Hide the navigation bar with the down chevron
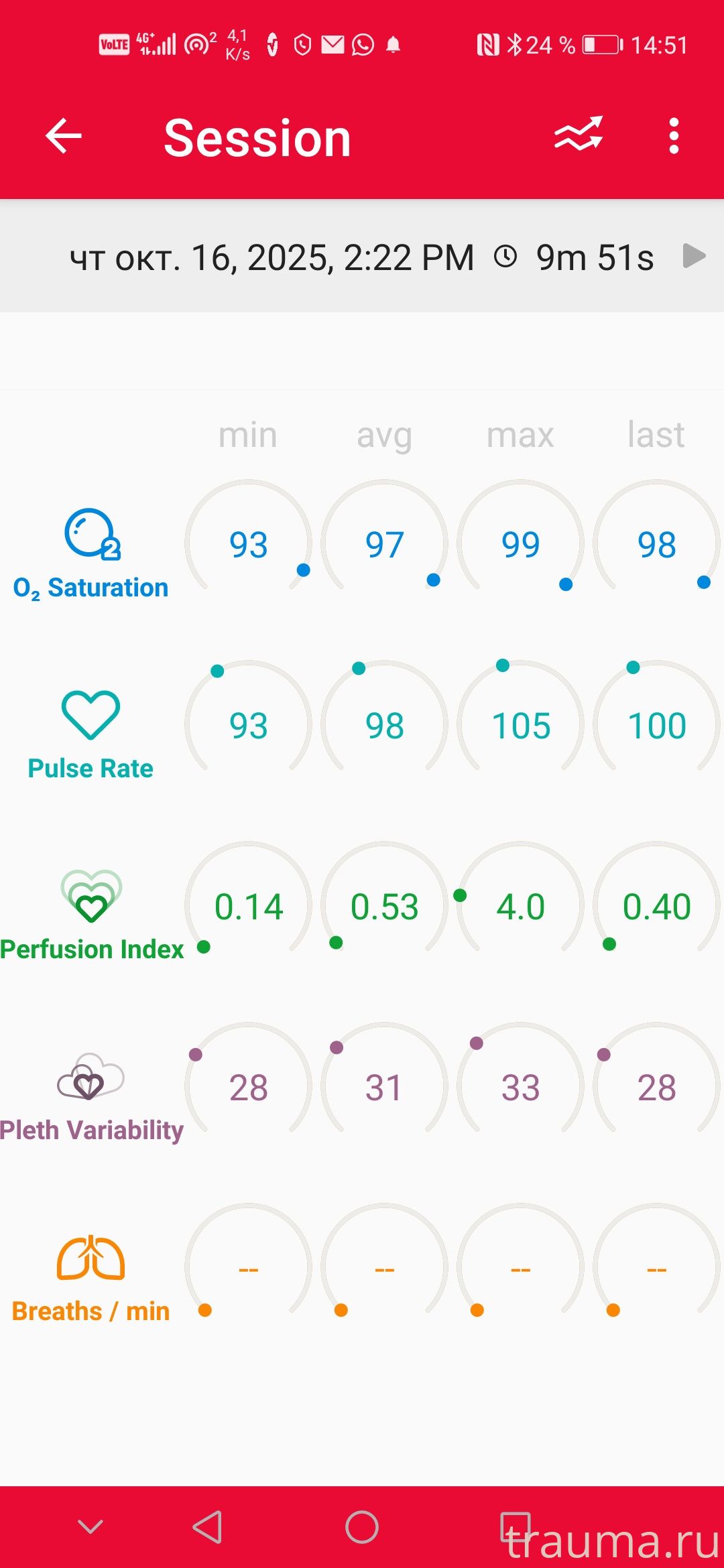This screenshot has height=1568, width=724. pos(90,1527)
